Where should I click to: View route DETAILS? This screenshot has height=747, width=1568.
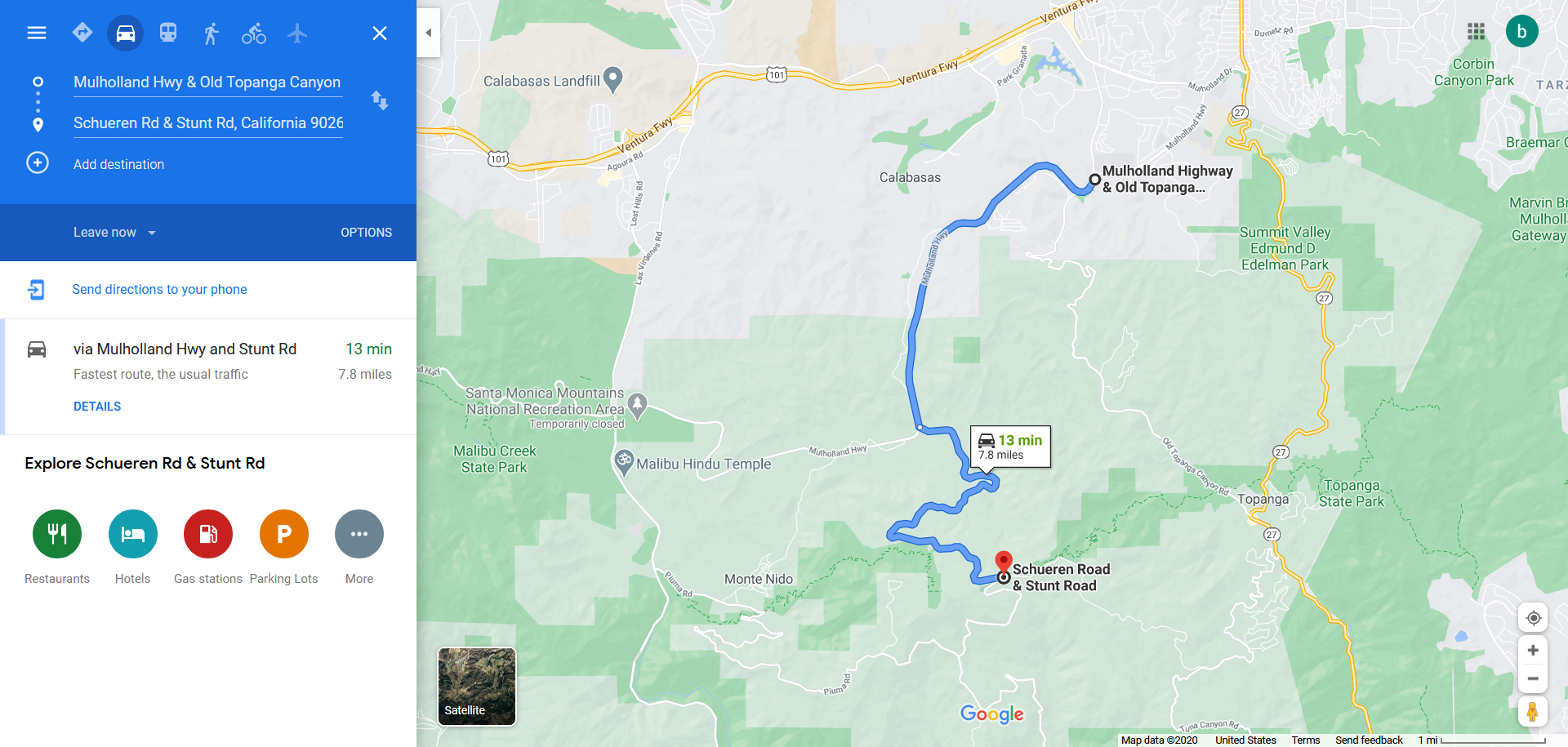pos(97,407)
